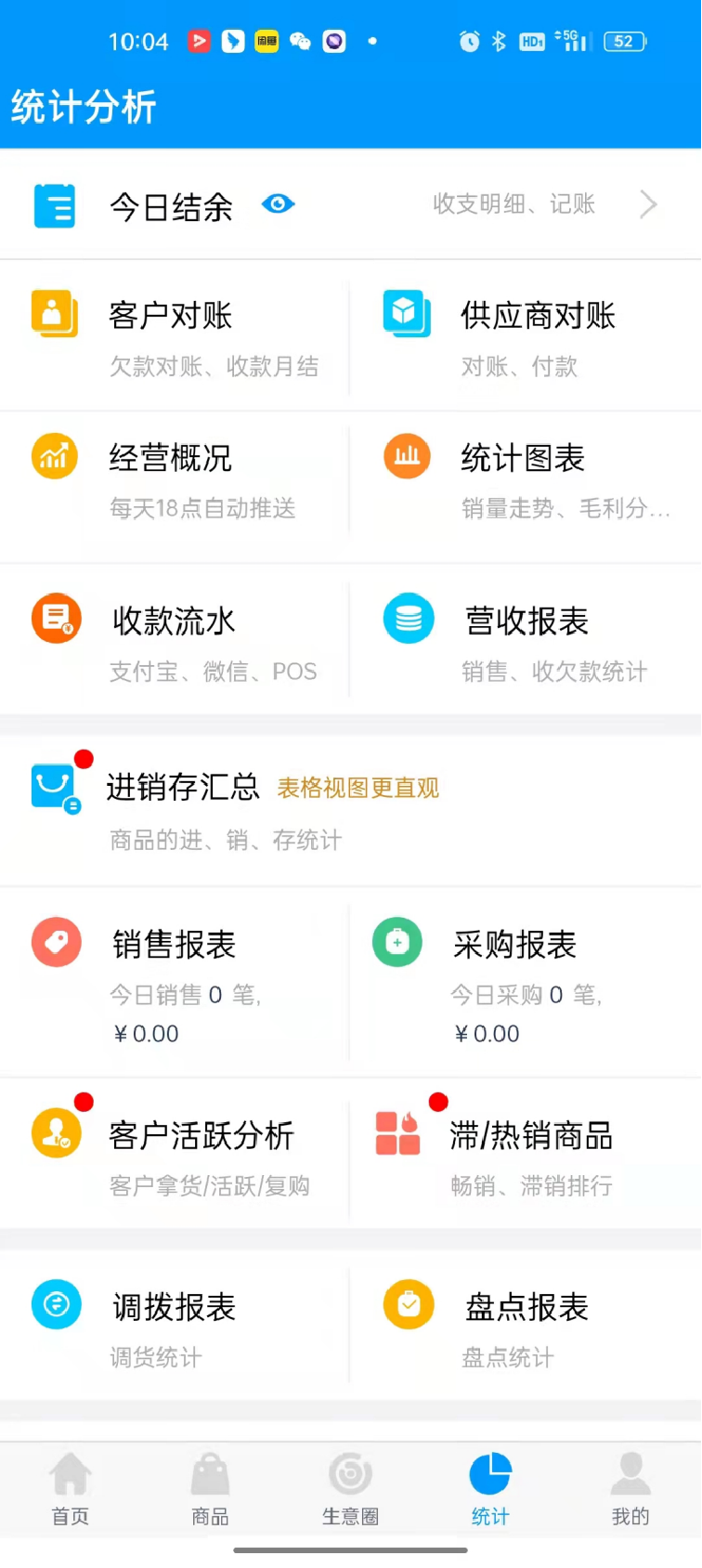Switch to the 首页 tab
The height and width of the screenshot is (1568, 702).
pyautogui.click(x=71, y=1491)
